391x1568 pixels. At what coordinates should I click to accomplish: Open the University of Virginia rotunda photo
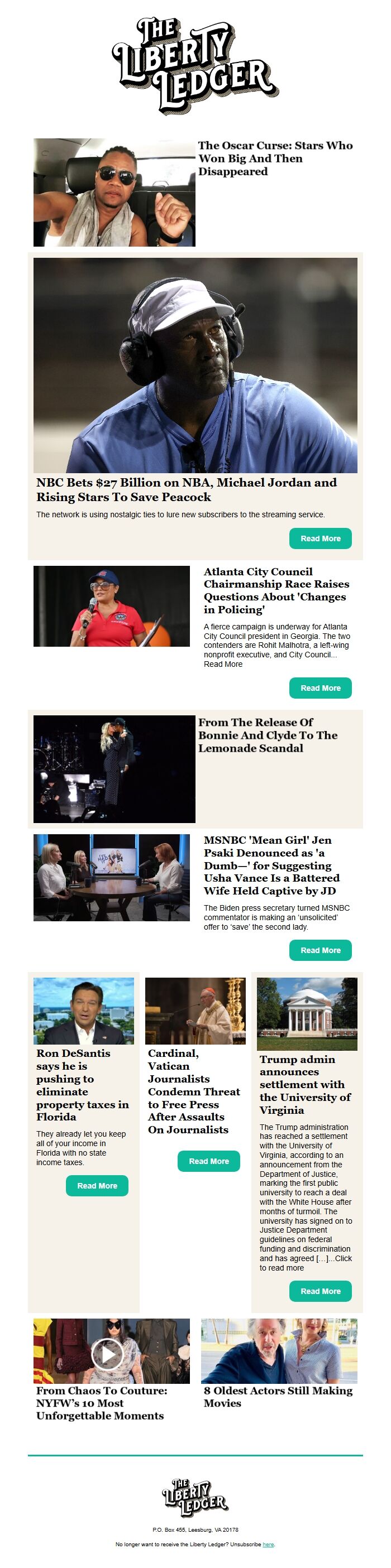click(x=307, y=1014)
